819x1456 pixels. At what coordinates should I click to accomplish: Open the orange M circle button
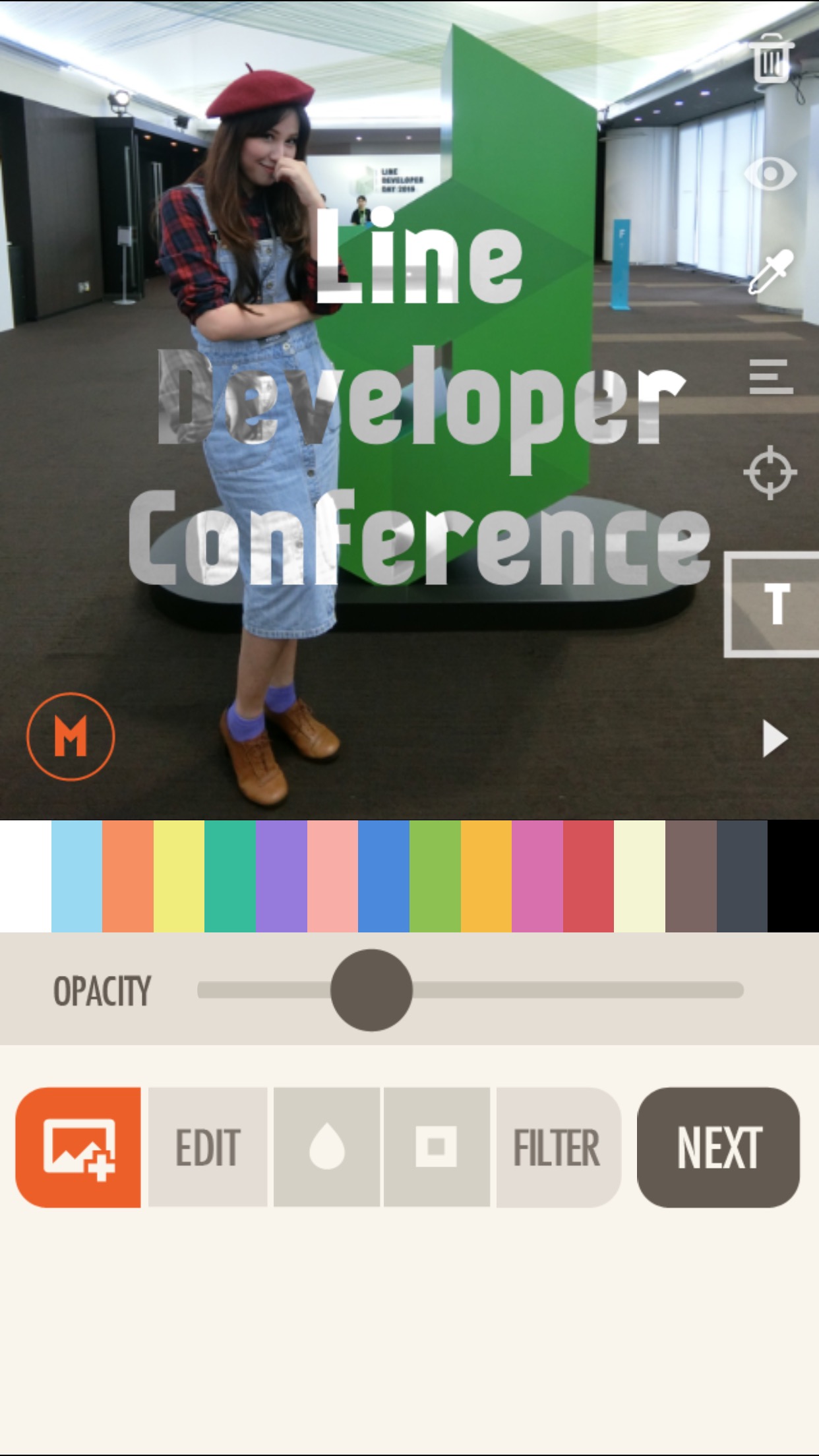pyautogui.click(x=71, y=737)
